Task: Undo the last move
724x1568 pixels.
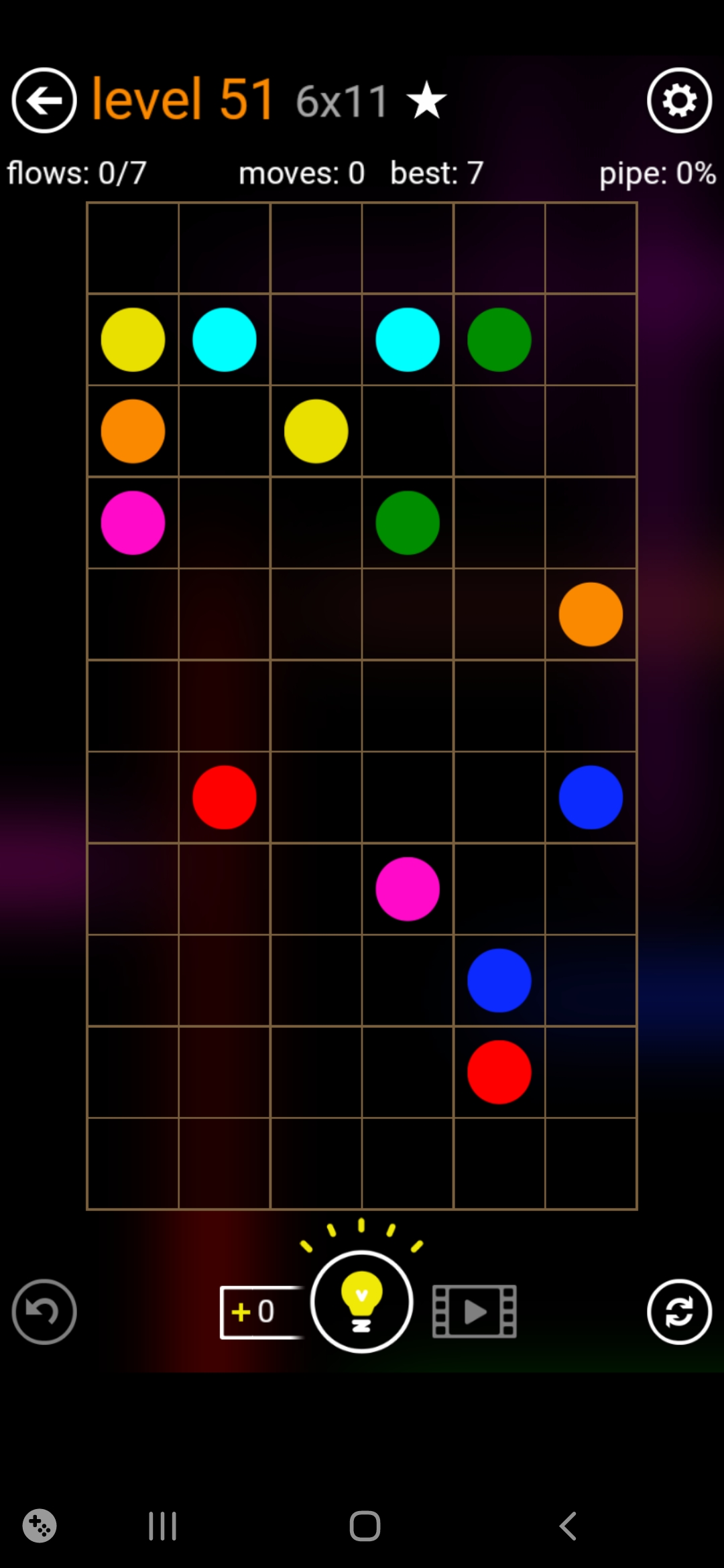Action: [44, 1311]
